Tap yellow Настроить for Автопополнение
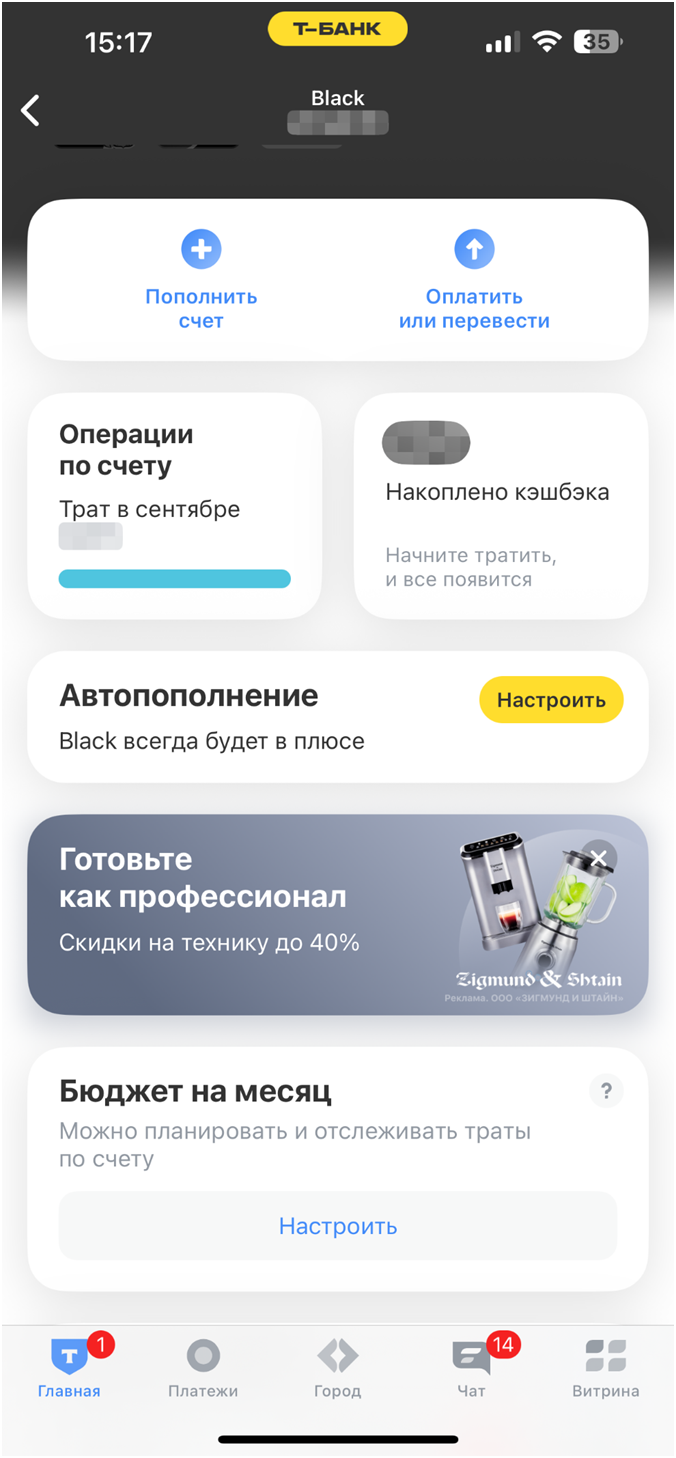This screenshot has width=676, height=1458. [x=551, y=700]
